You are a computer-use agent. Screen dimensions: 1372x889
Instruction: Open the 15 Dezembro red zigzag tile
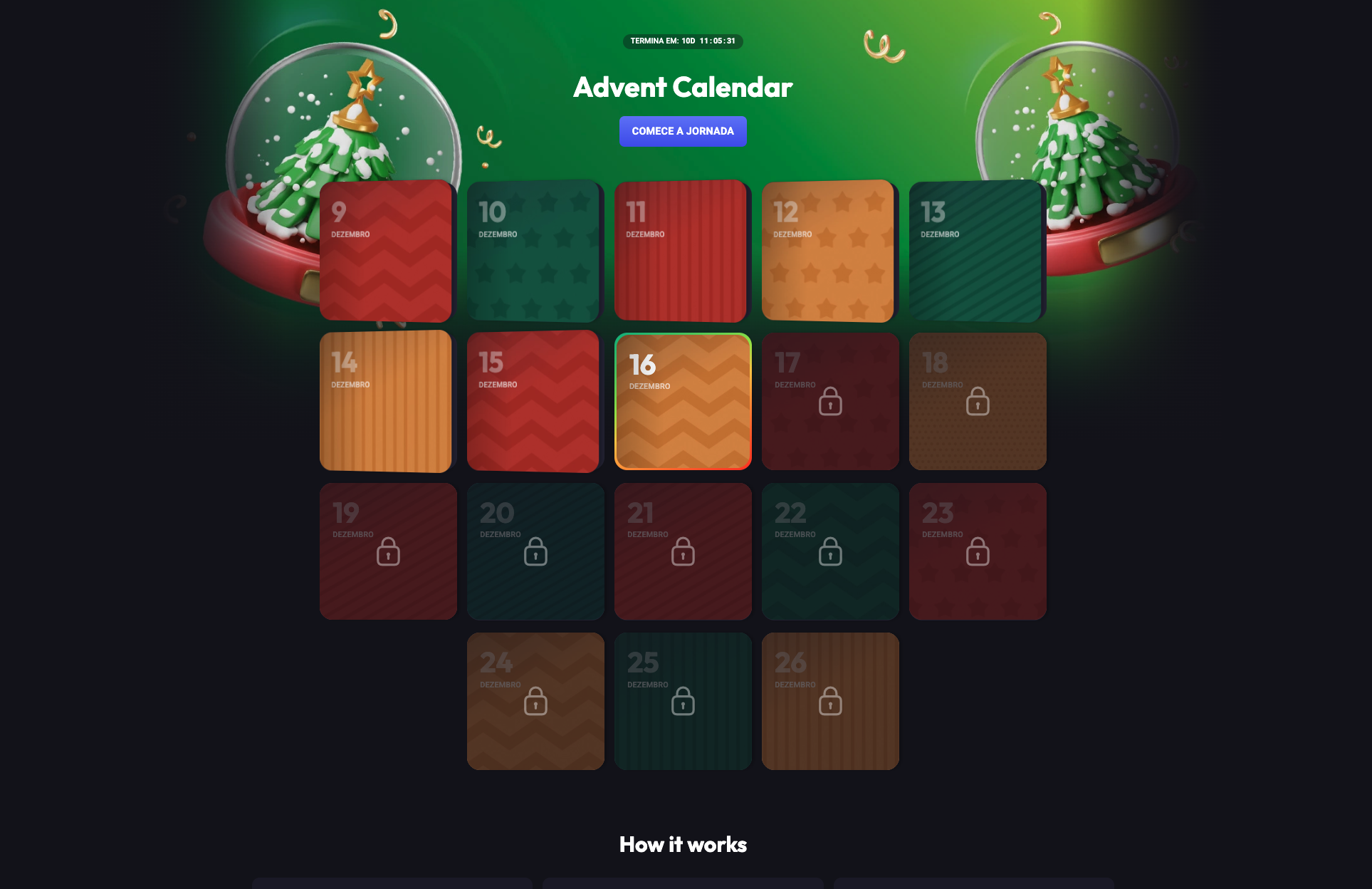[x=533, y=401]
